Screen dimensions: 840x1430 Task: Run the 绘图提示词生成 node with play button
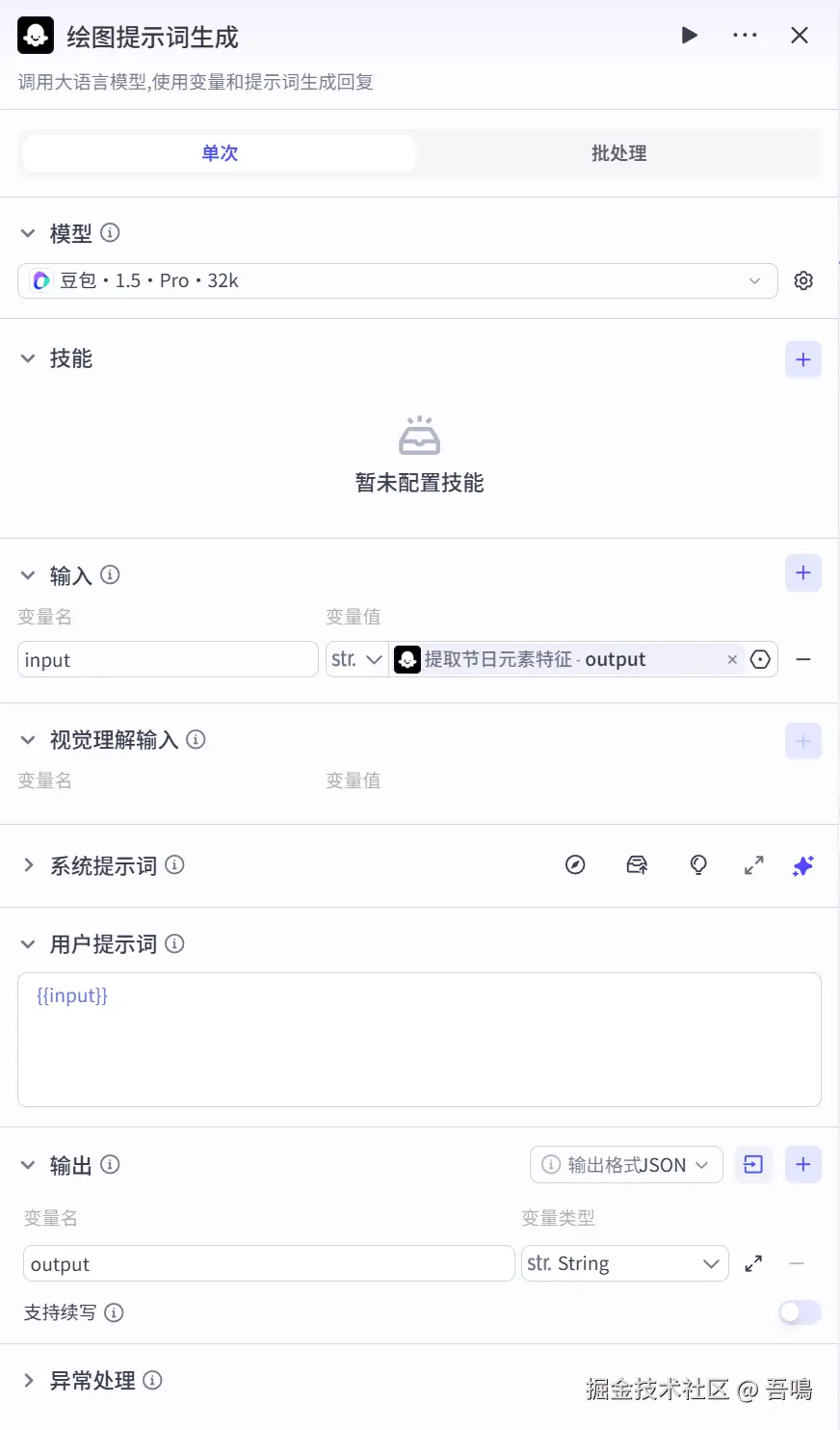[x=689, y=36]
